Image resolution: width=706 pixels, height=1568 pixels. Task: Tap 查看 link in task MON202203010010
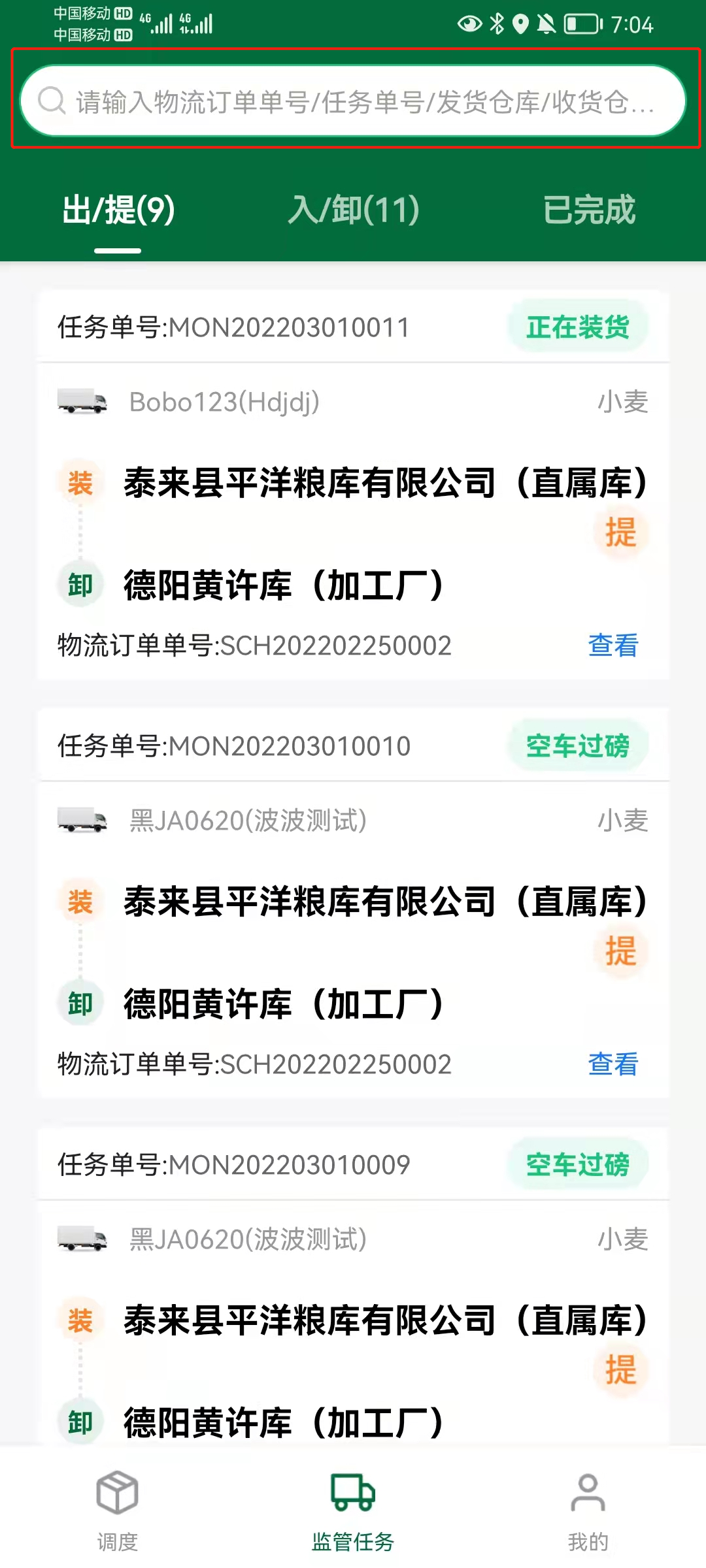[x=613, y=1064]
